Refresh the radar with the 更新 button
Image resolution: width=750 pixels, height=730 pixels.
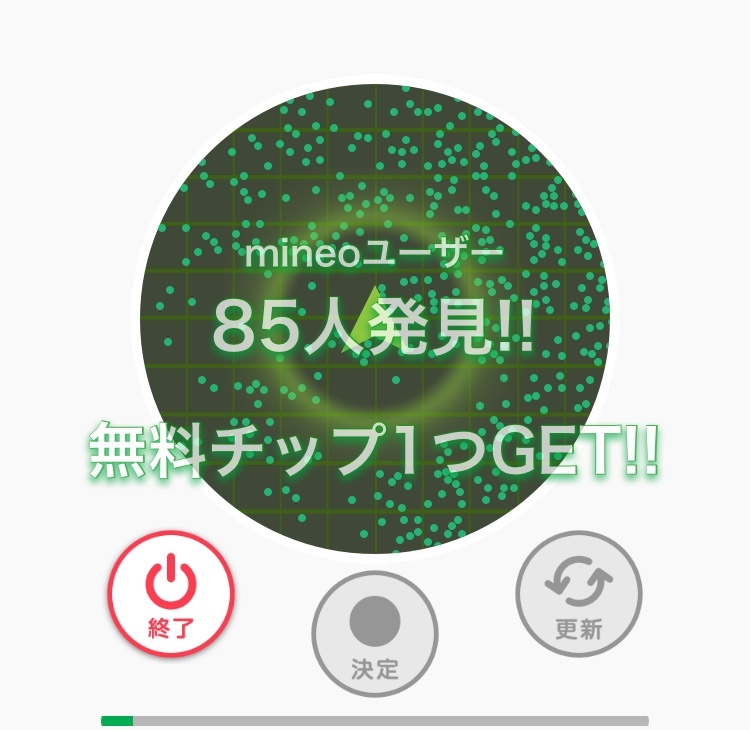click(579, 594)
